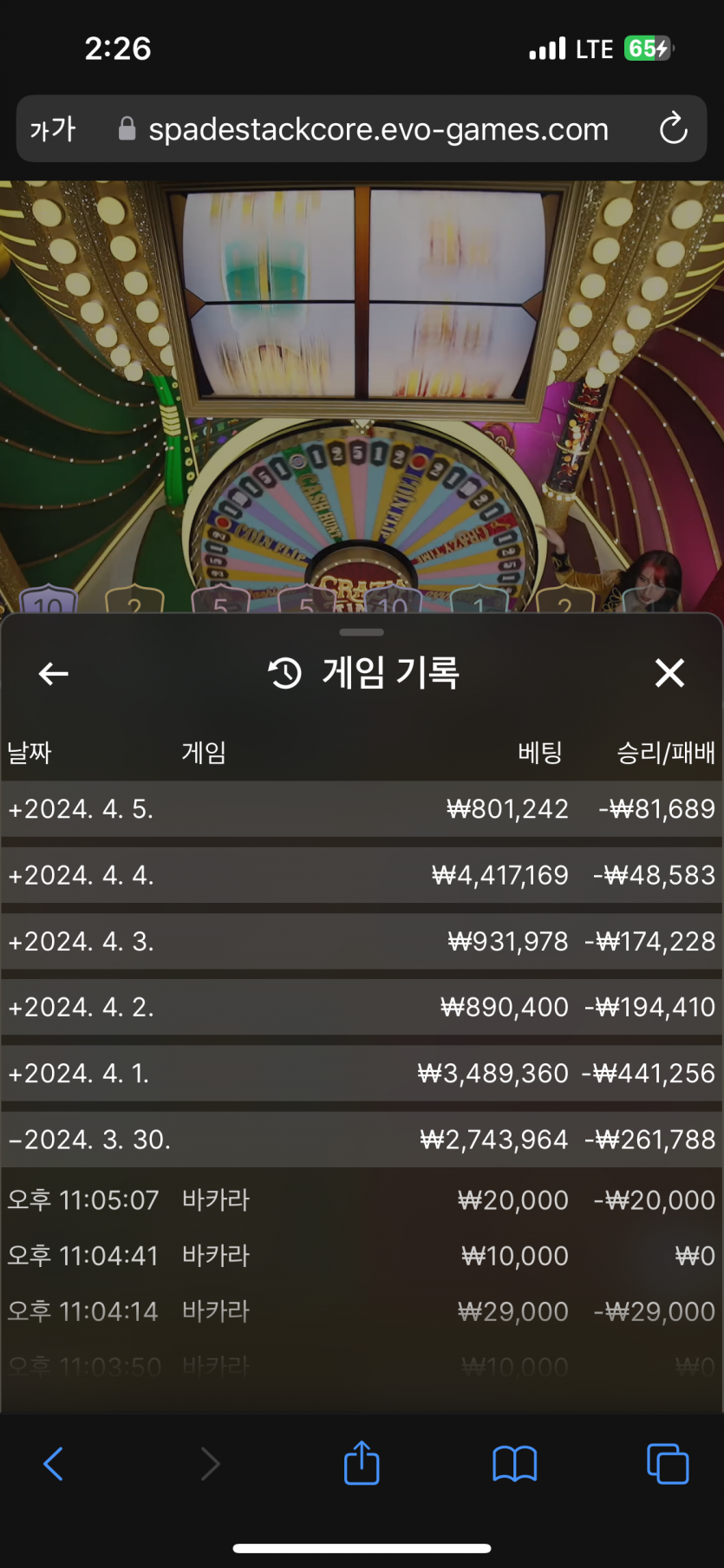This screenshot has height=1568, width=724.
Task: Open the 오후 11:04:41 바카라 record
Action: [x=361, y=1256]
